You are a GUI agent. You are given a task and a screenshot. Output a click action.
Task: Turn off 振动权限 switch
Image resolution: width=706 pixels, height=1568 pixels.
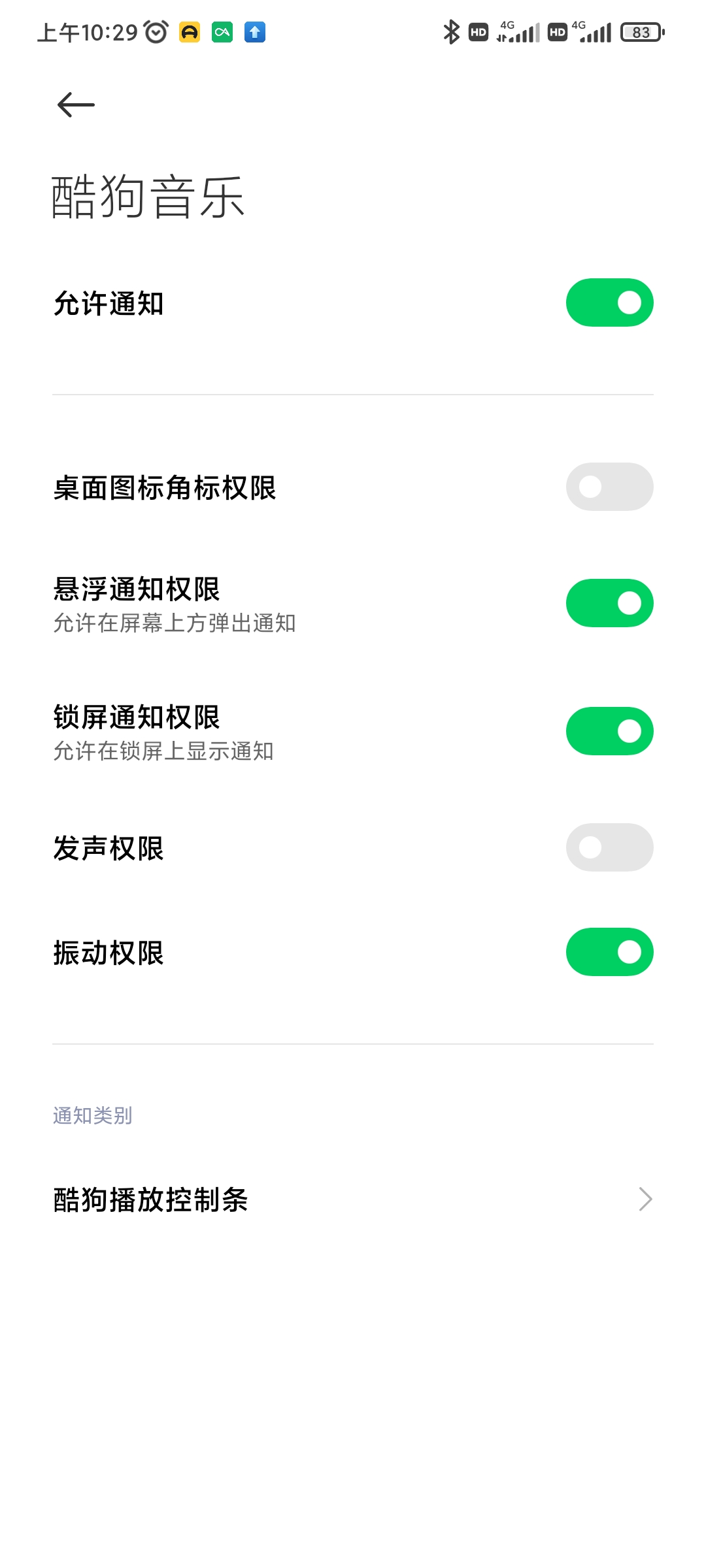pos(609,952)
